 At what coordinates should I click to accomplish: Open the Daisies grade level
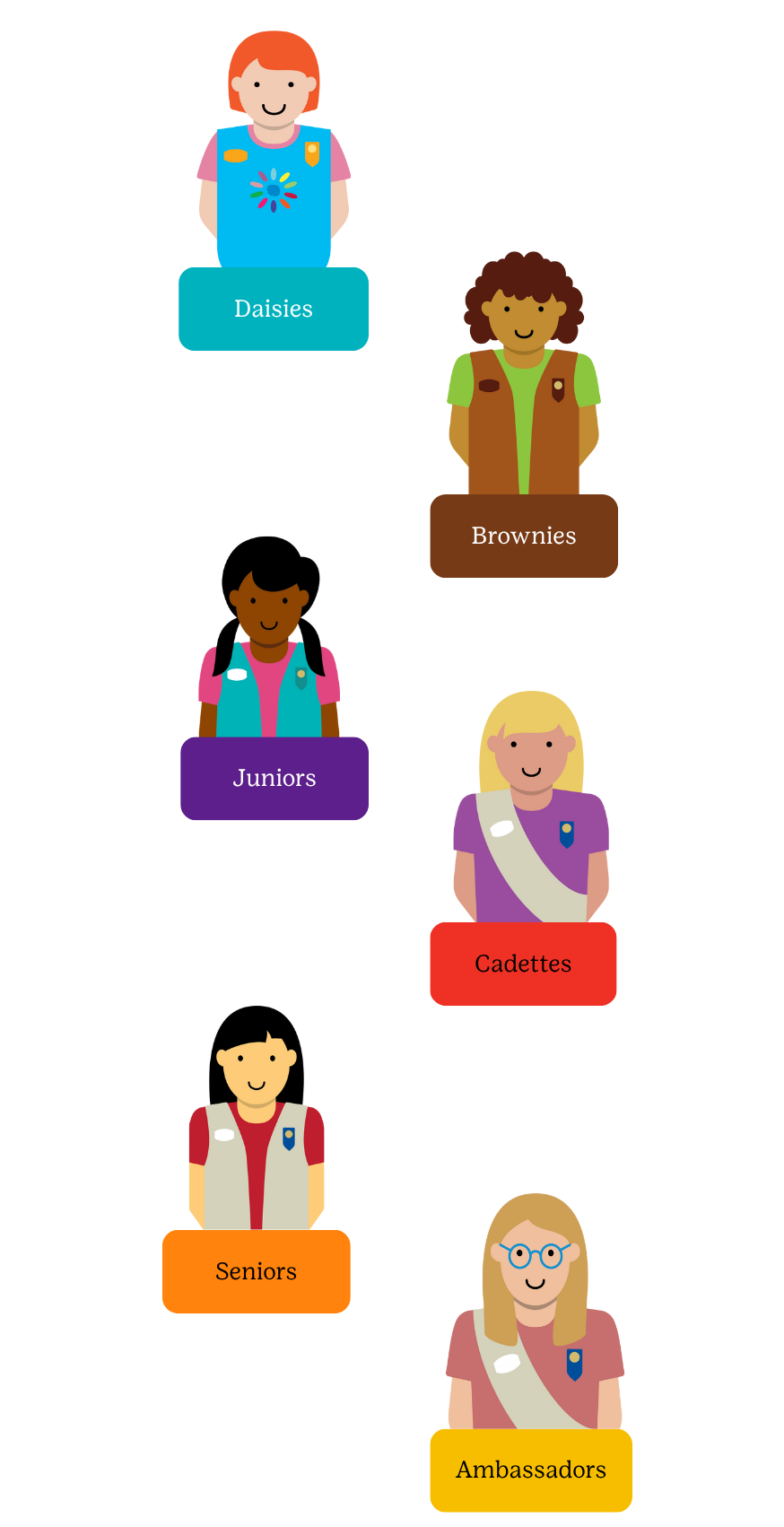(x=274, y=309)
